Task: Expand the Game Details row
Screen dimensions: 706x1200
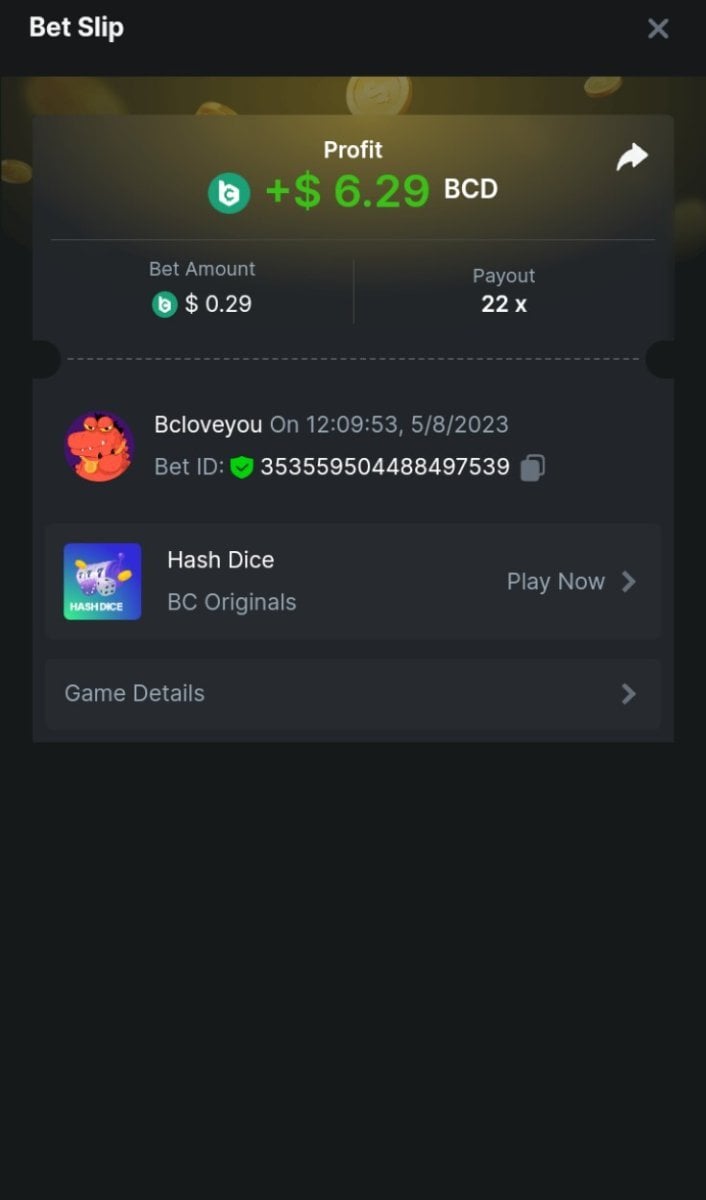Action: point(352,694)
